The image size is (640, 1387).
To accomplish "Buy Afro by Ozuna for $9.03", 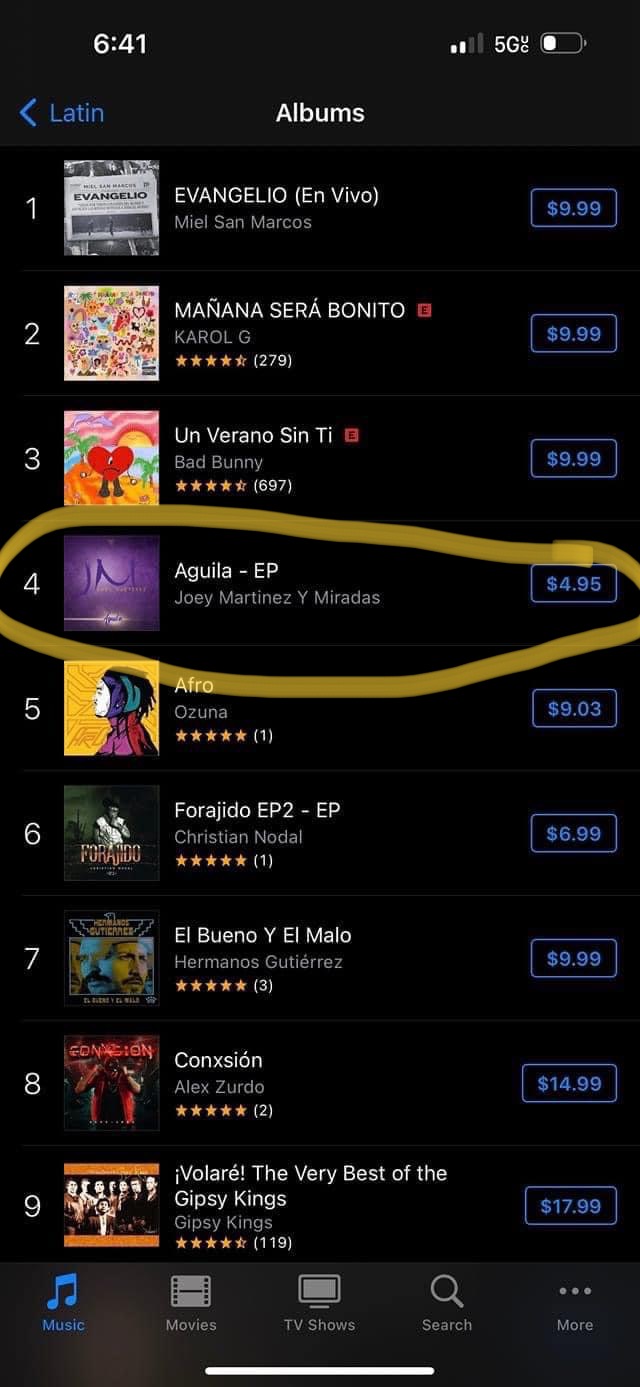I will [573, 709].
